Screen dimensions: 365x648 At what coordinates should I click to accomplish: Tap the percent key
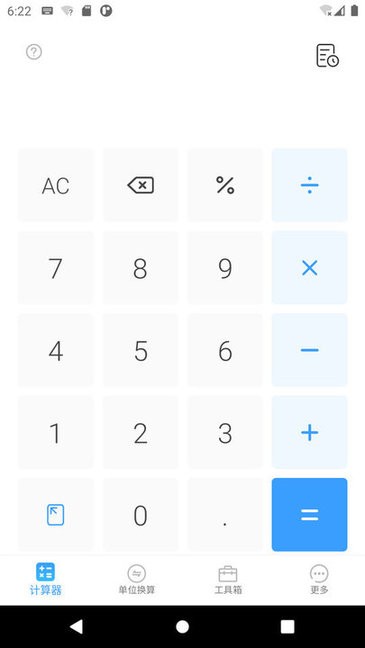[225, 185]
